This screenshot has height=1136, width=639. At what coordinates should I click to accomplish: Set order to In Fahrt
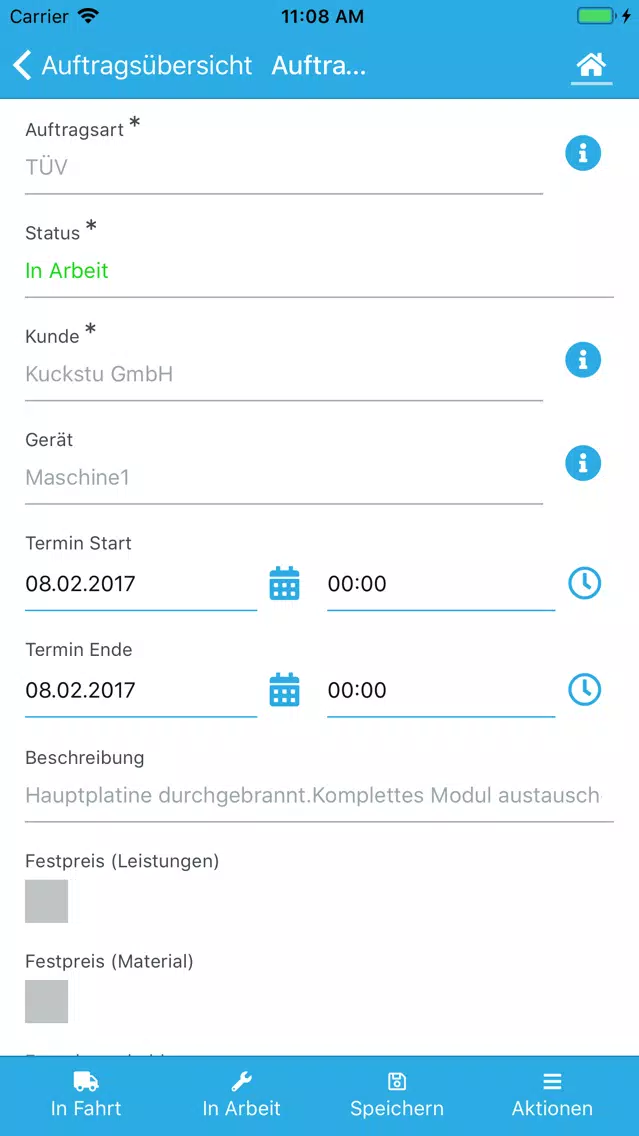point(85,1095)
